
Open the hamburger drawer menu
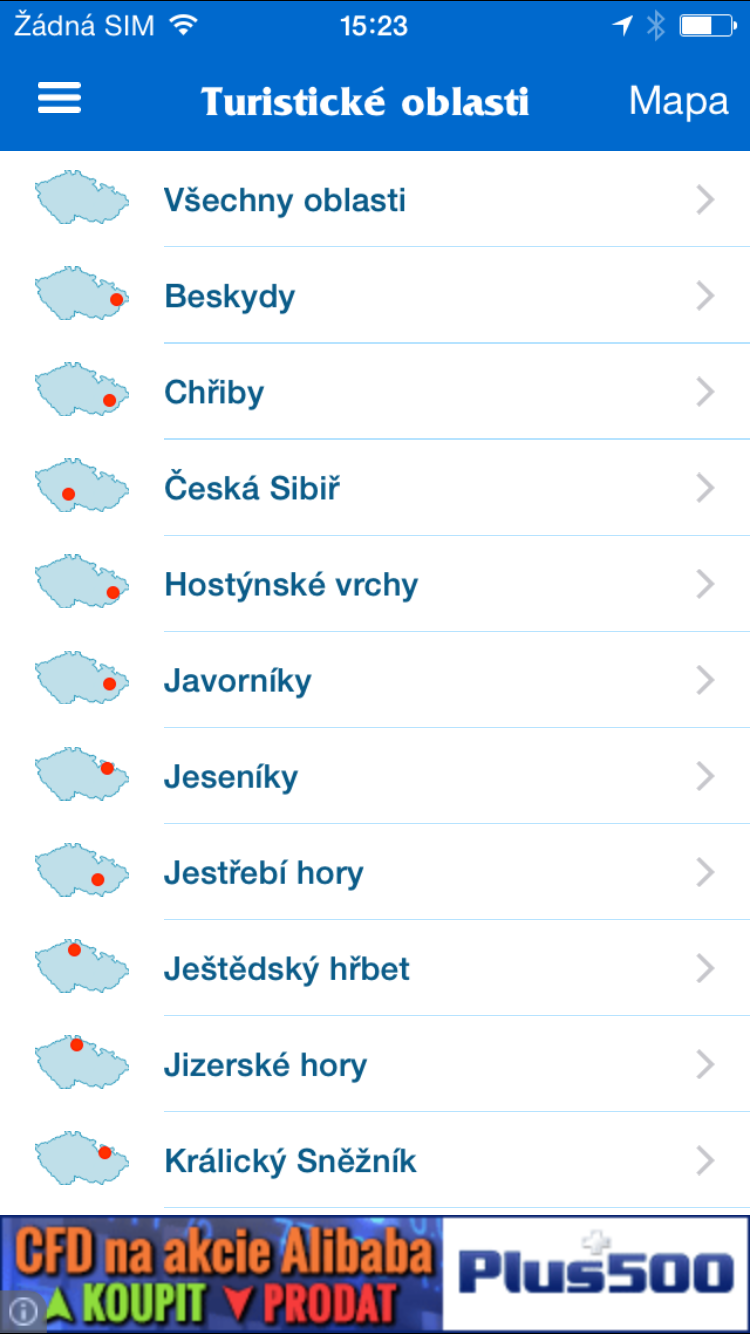(60, 98)
